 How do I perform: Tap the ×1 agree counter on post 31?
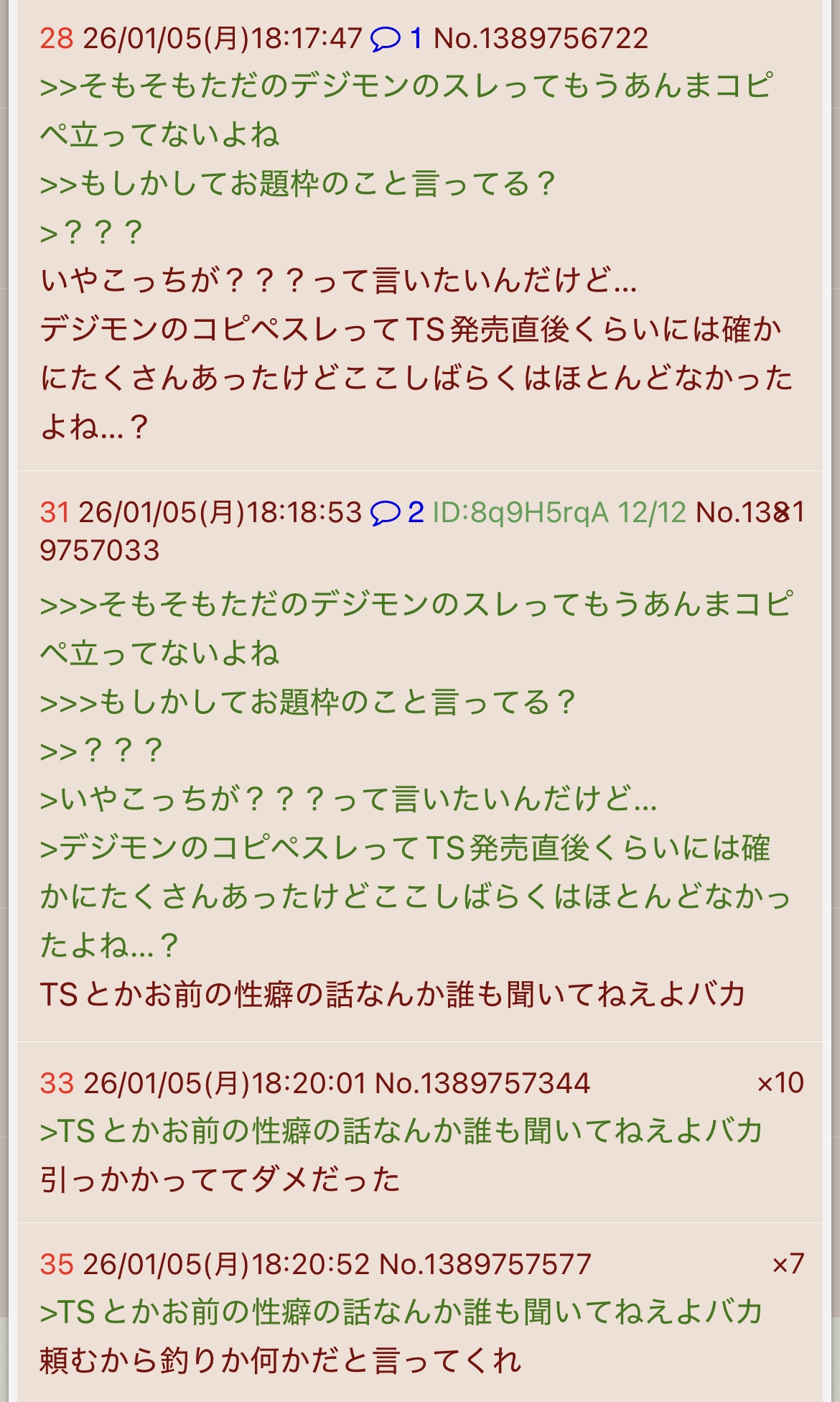(x=790, y=513)
